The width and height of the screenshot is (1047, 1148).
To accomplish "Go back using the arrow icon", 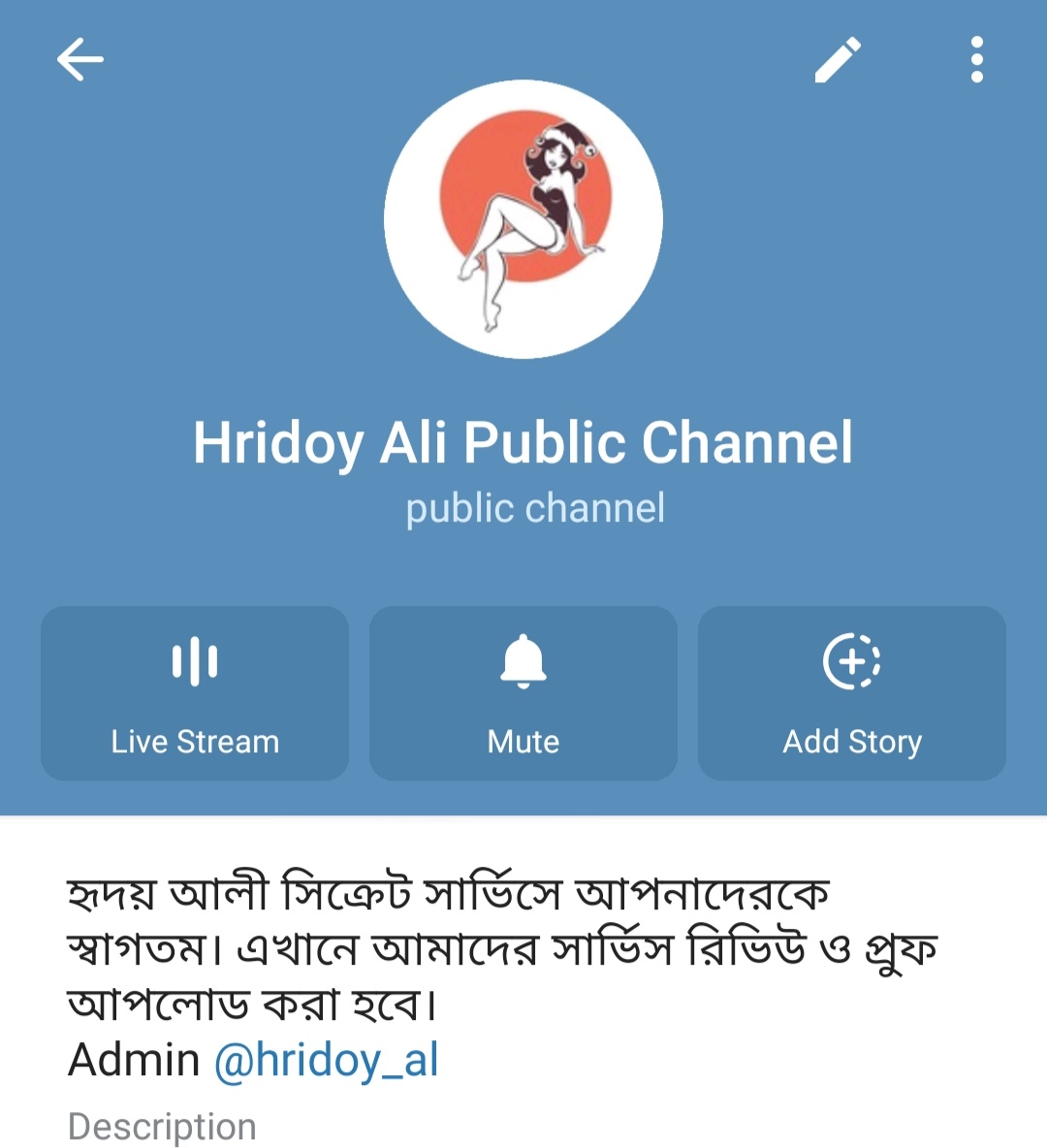I will click(79, 60).
